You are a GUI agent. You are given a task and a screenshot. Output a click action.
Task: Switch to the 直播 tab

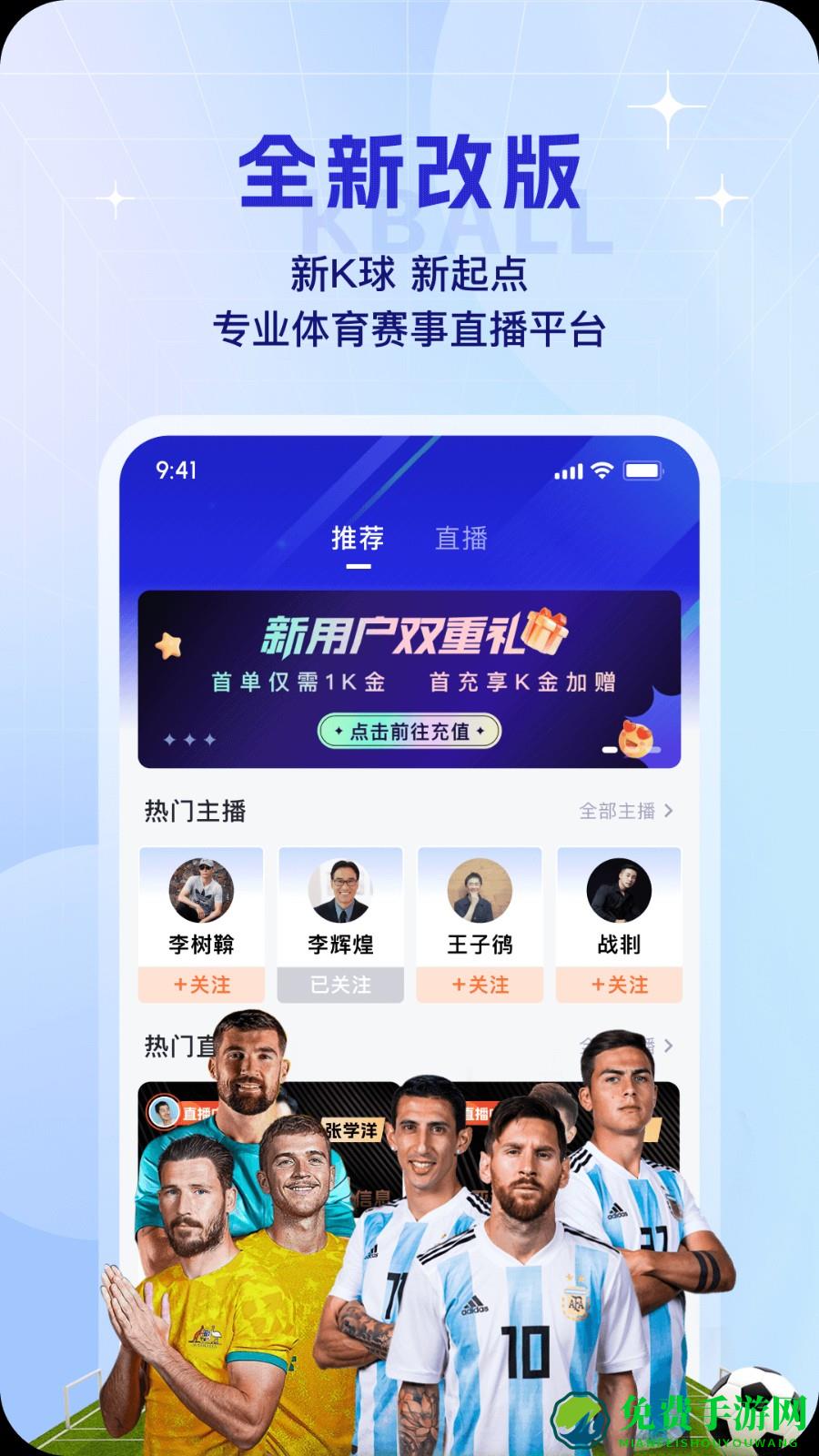(461, 539)
